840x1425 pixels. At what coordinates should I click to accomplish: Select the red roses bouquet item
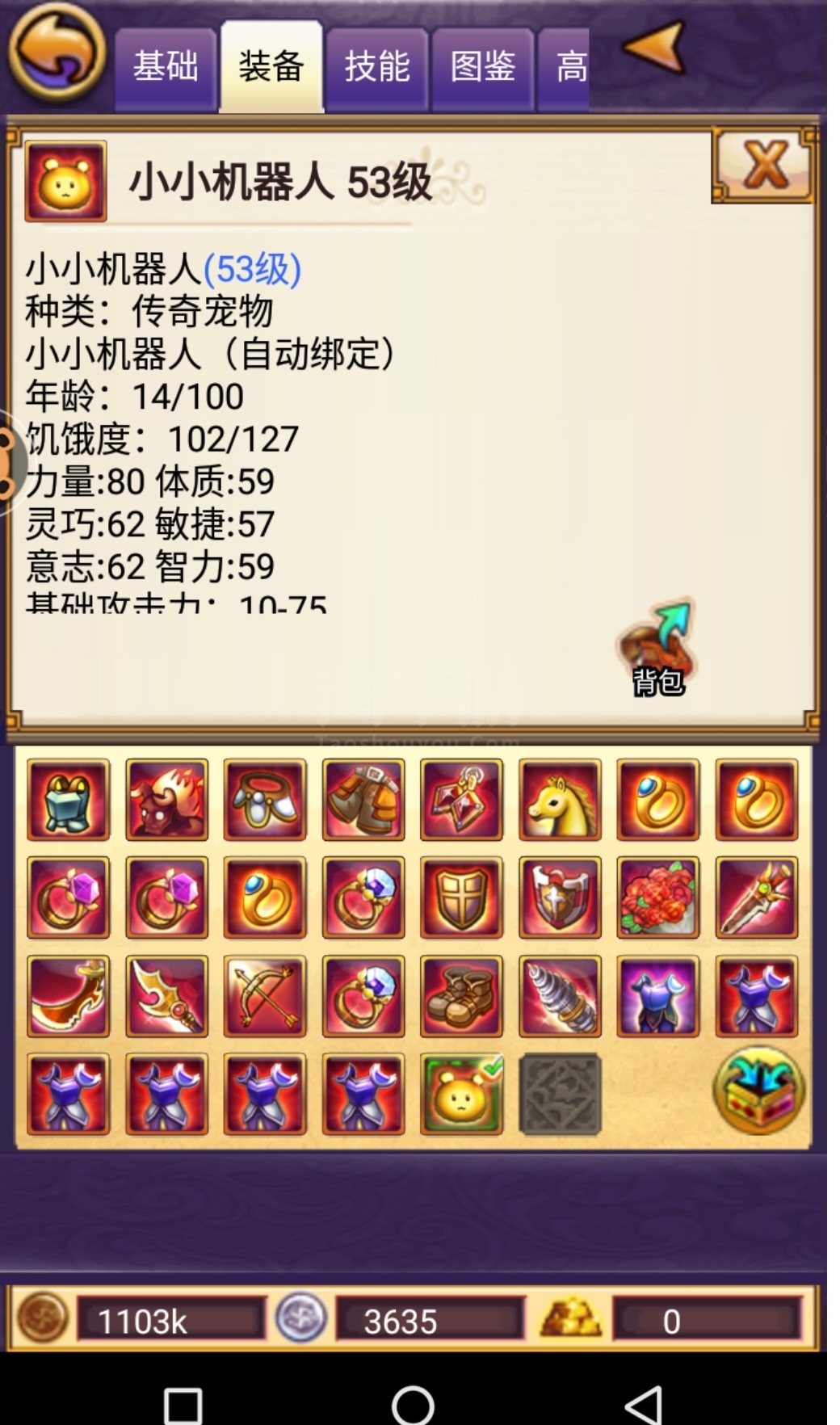coord(658,898)
